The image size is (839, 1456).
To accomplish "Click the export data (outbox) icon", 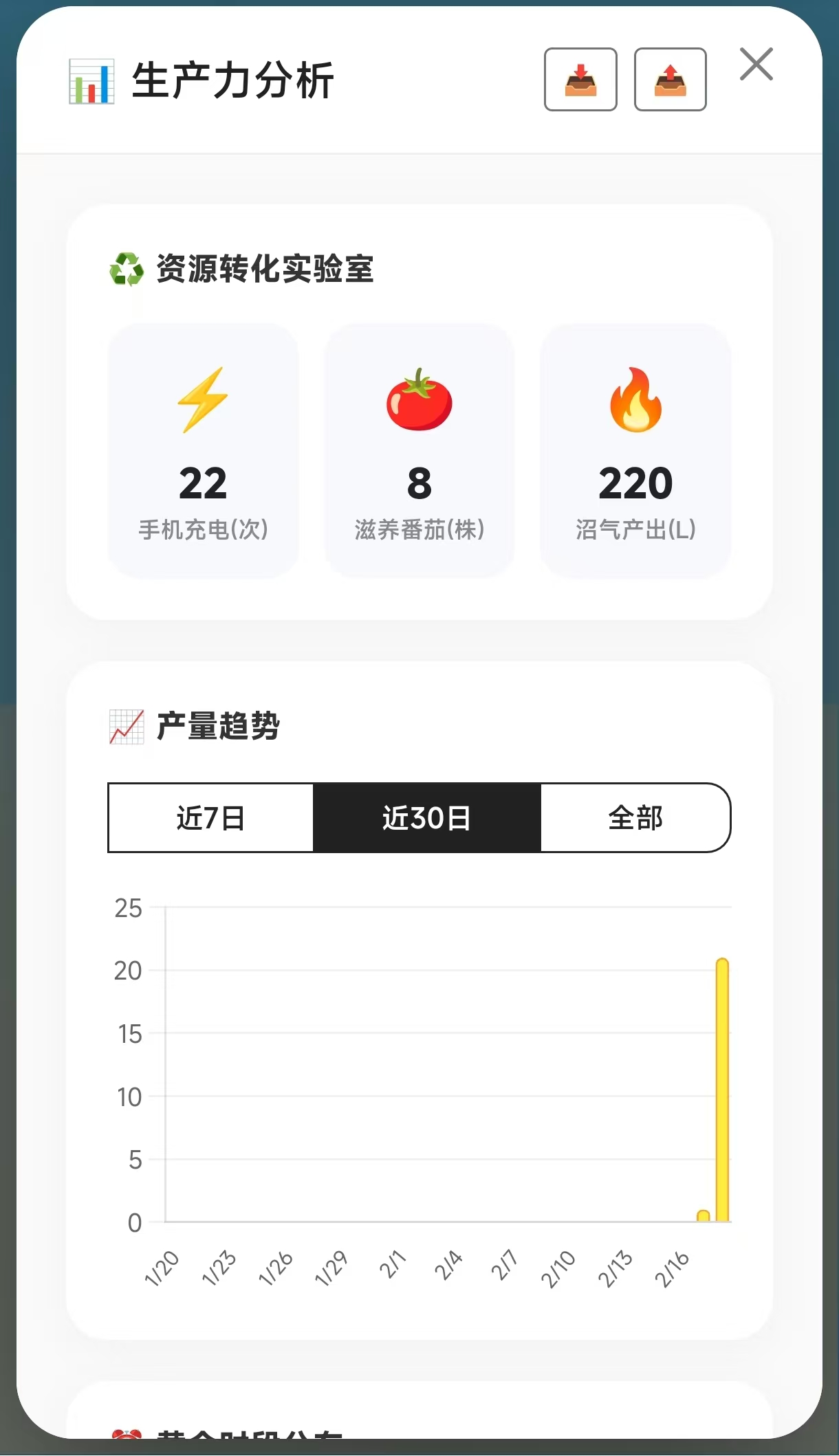I will point(671,79).
